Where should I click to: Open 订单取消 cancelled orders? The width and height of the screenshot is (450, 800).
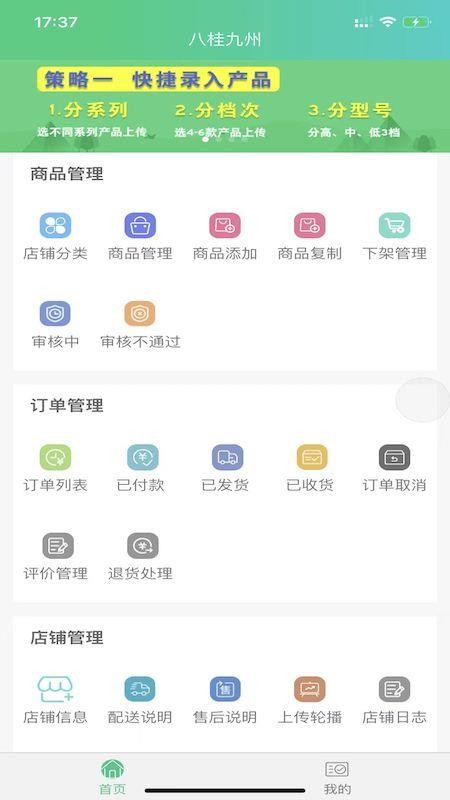[x=394, y=468]
